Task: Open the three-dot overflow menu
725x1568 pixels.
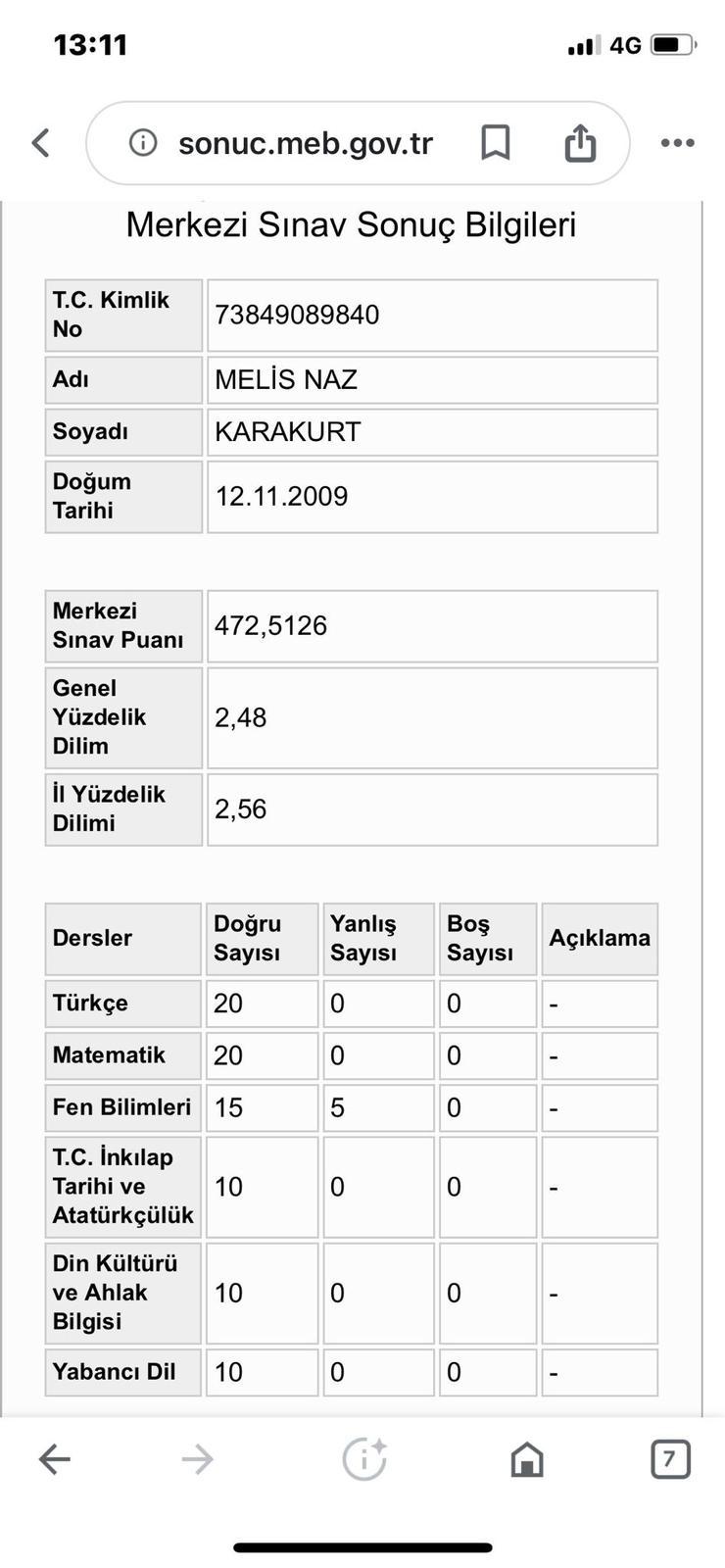Action: click(x=677, y=143)
